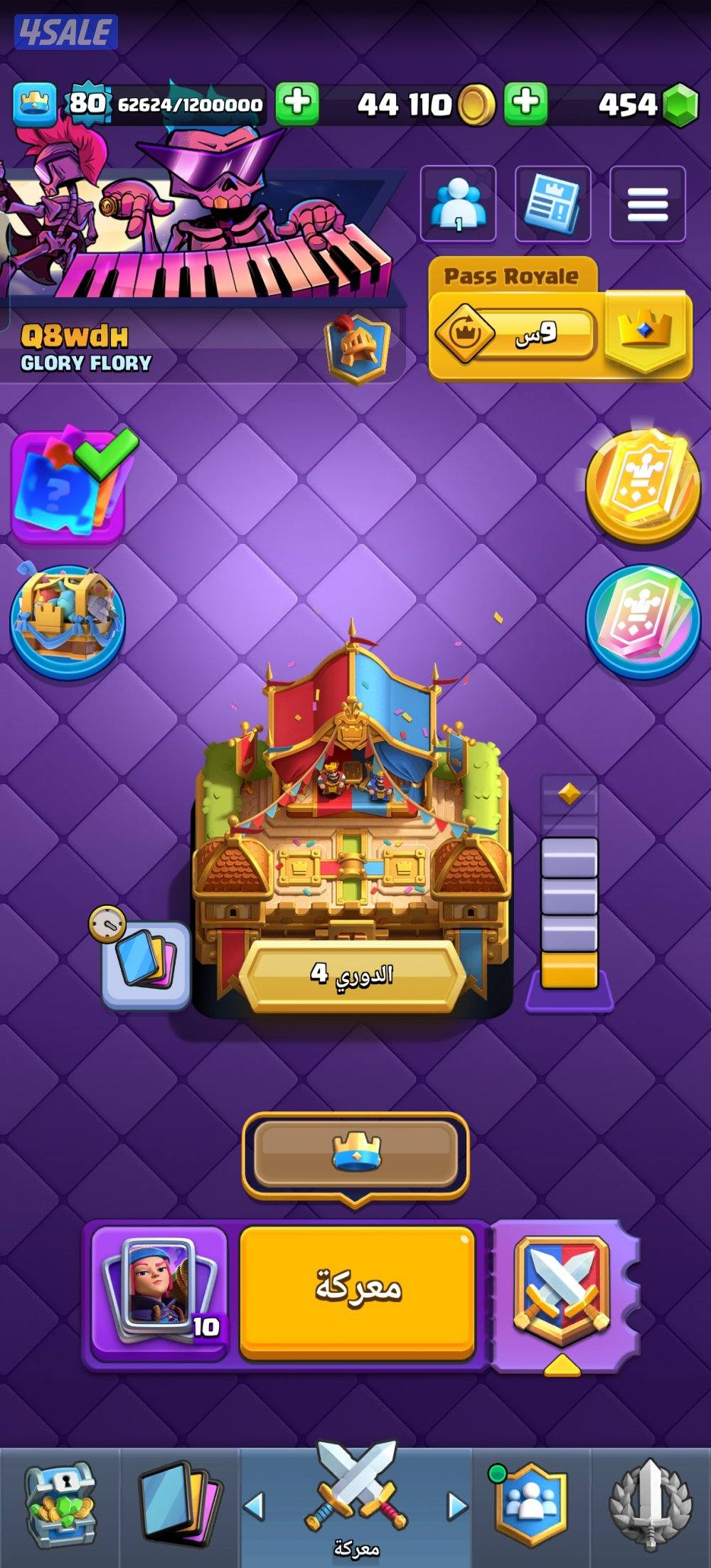Open the friends list icon
This screenshot has width=711, height=1568.
(458, 204)
